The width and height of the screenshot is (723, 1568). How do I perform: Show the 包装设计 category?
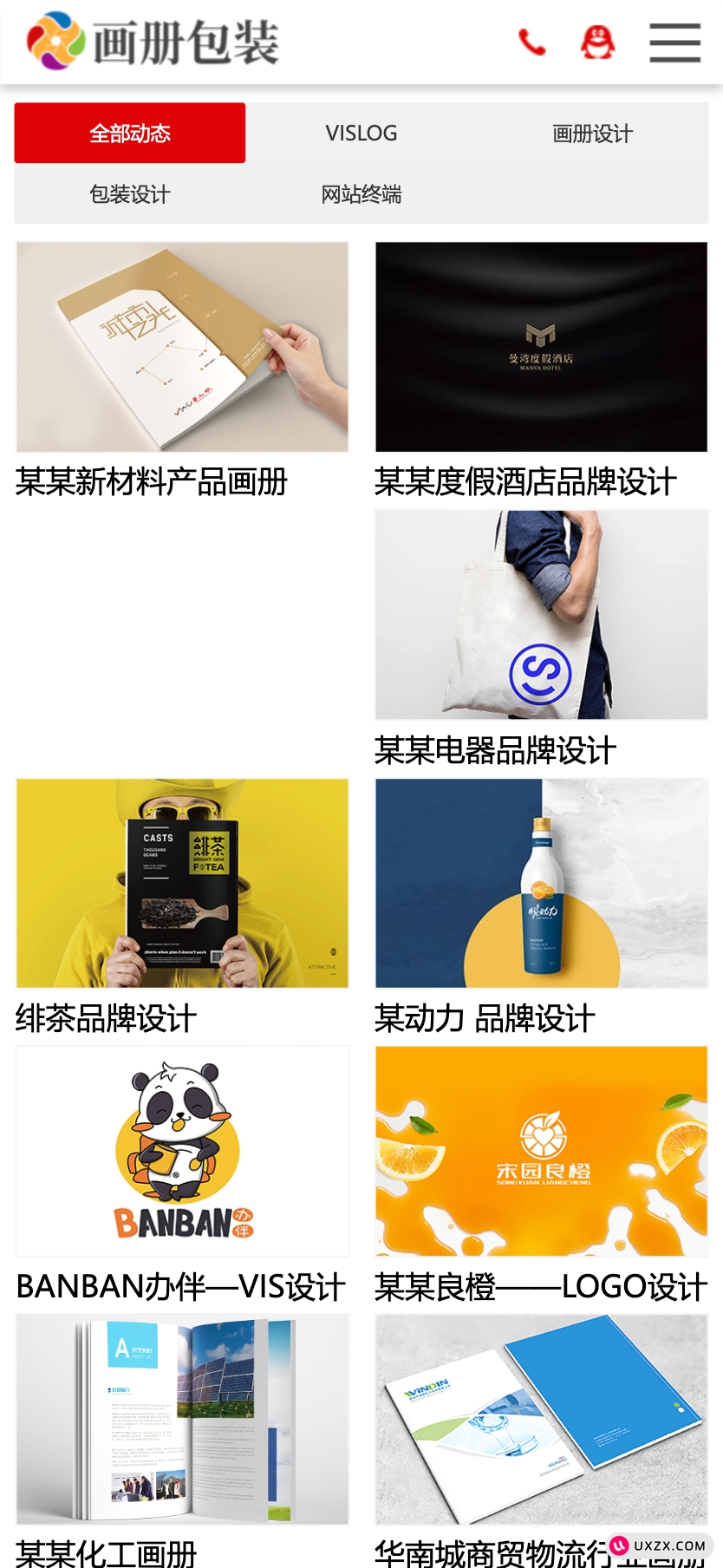click(x=130, y=194)
